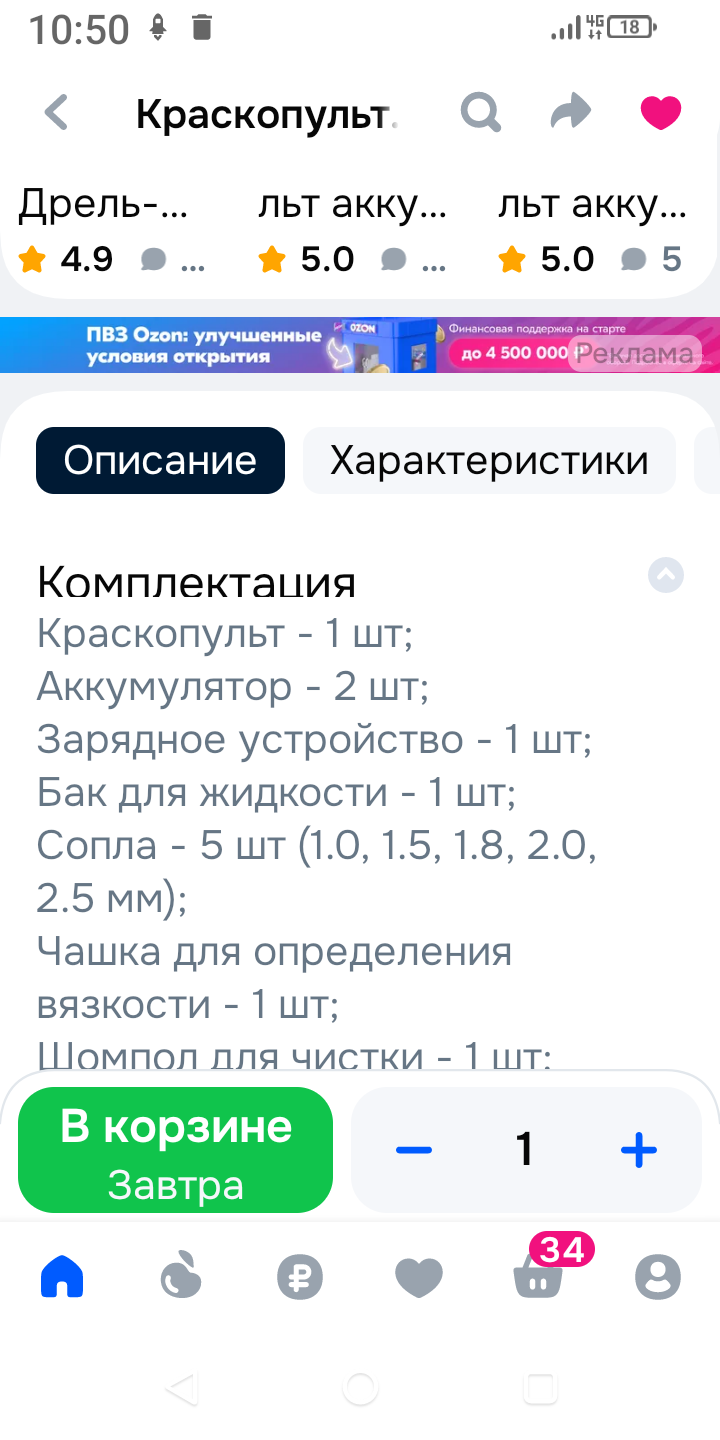This screenshot has width=720, height=1440.
Task: Open the cart via В корзине button
Action: 175,1150
